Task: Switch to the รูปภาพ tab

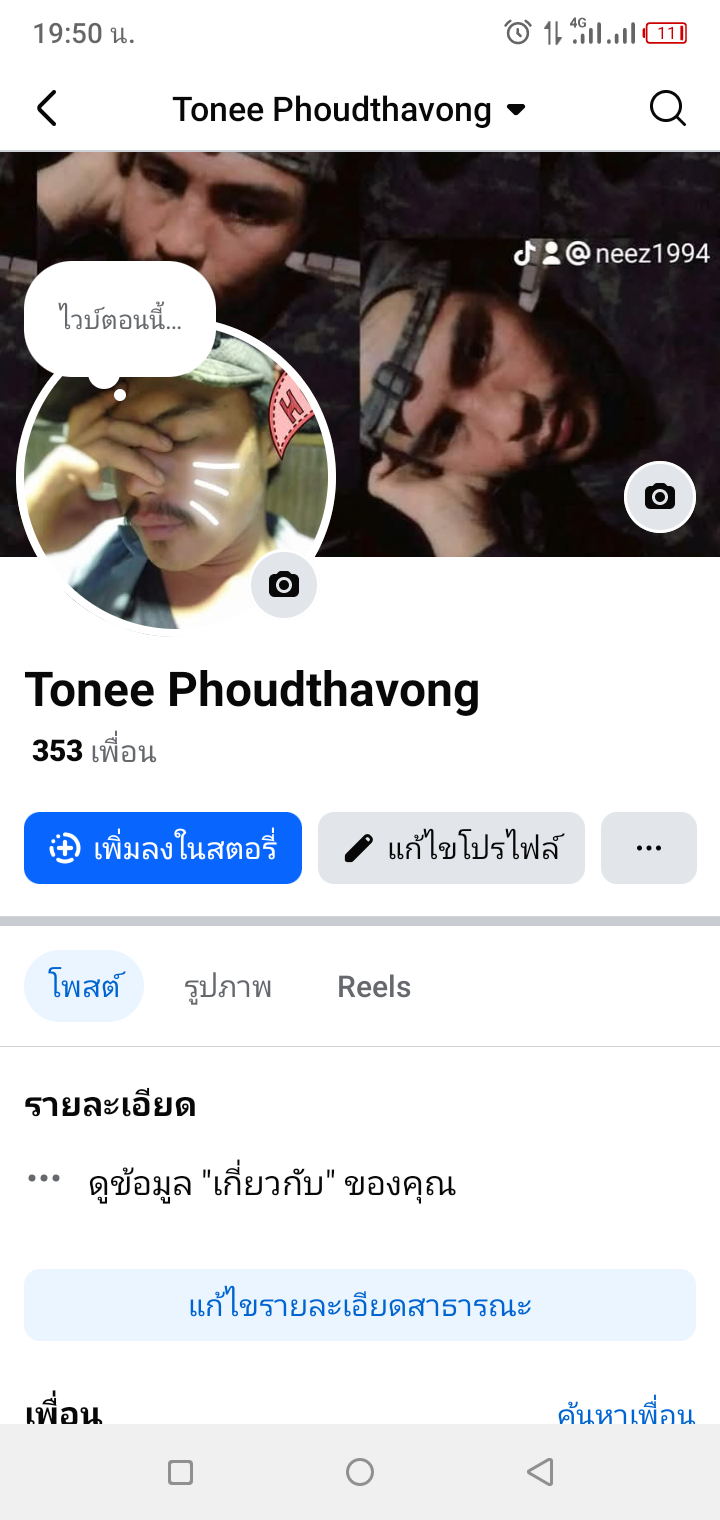Action: 228,986
